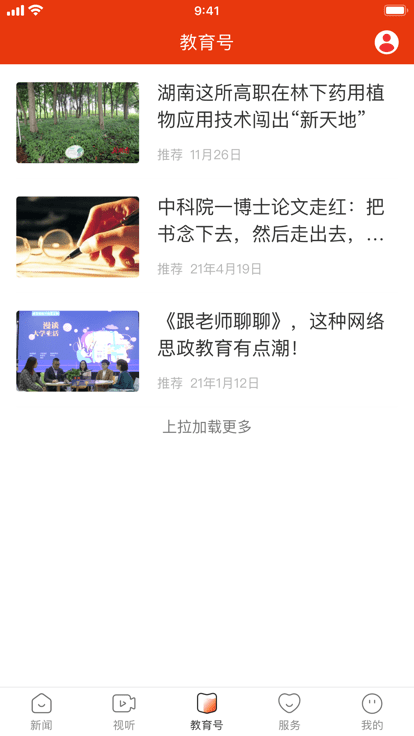The width and height of the screenshot is (414, 736).
Task: Tap the panel-talk thumbnail of 《跟老师聊聊》
Action: coord(77,351)
